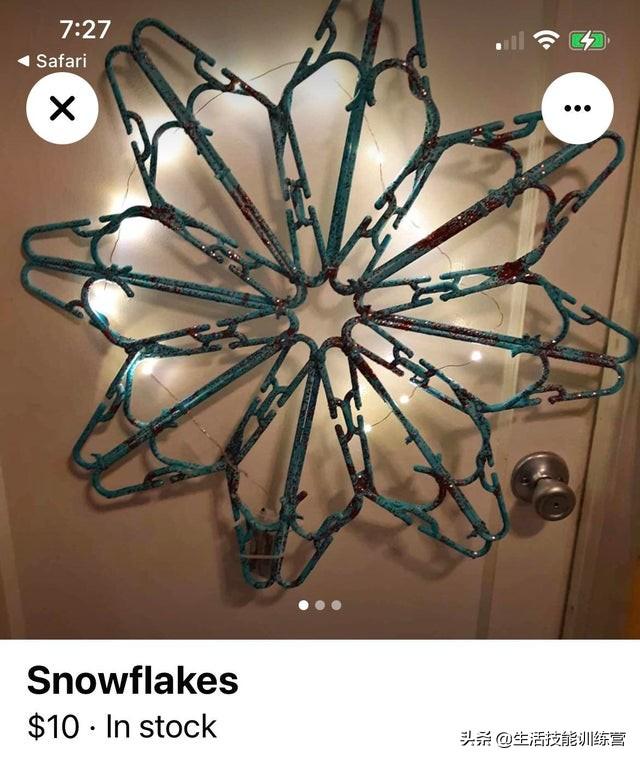Open the three-dot more options menu
This screenshot has height=761, width=640.
577,108
